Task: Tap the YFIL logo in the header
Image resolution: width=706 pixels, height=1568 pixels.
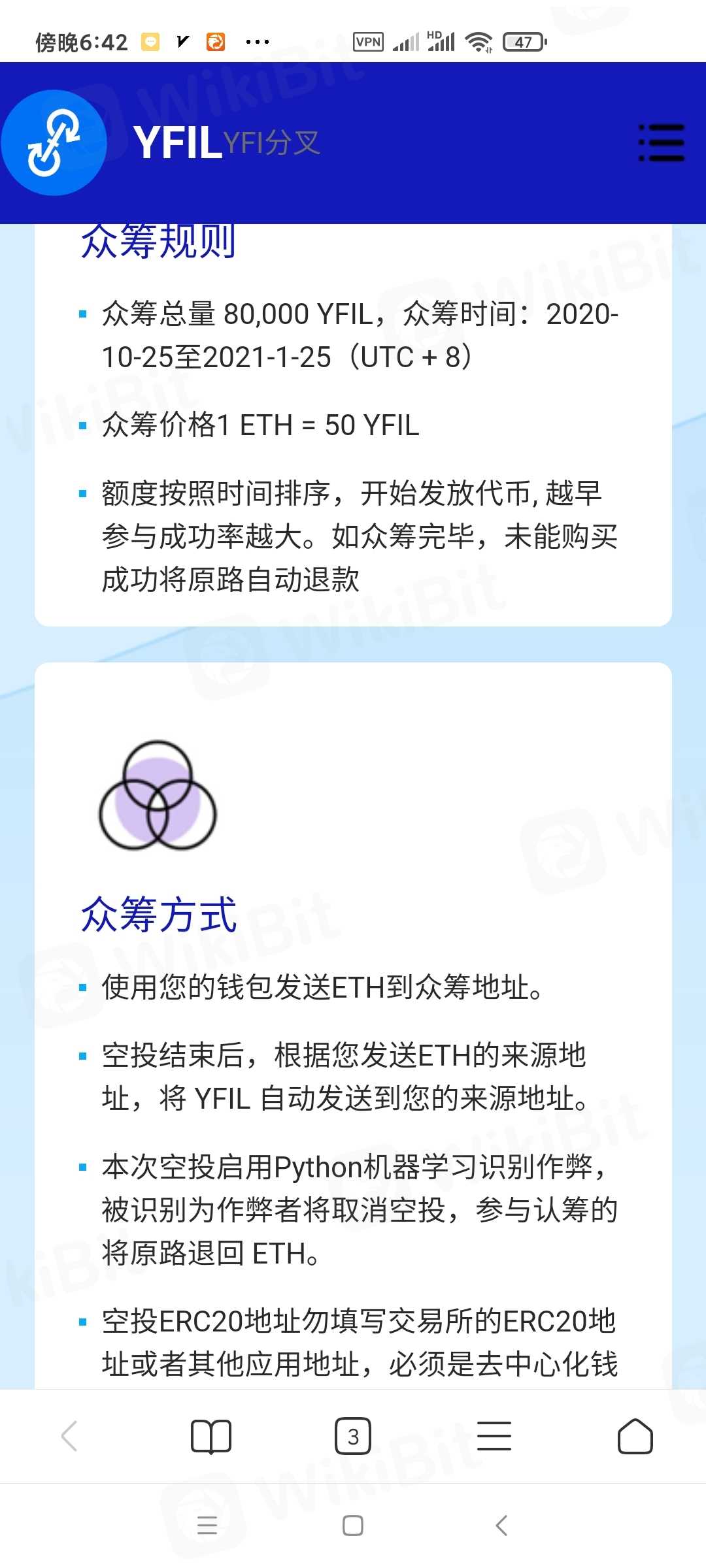Action: pyautogui.click(x=54, y=142)
